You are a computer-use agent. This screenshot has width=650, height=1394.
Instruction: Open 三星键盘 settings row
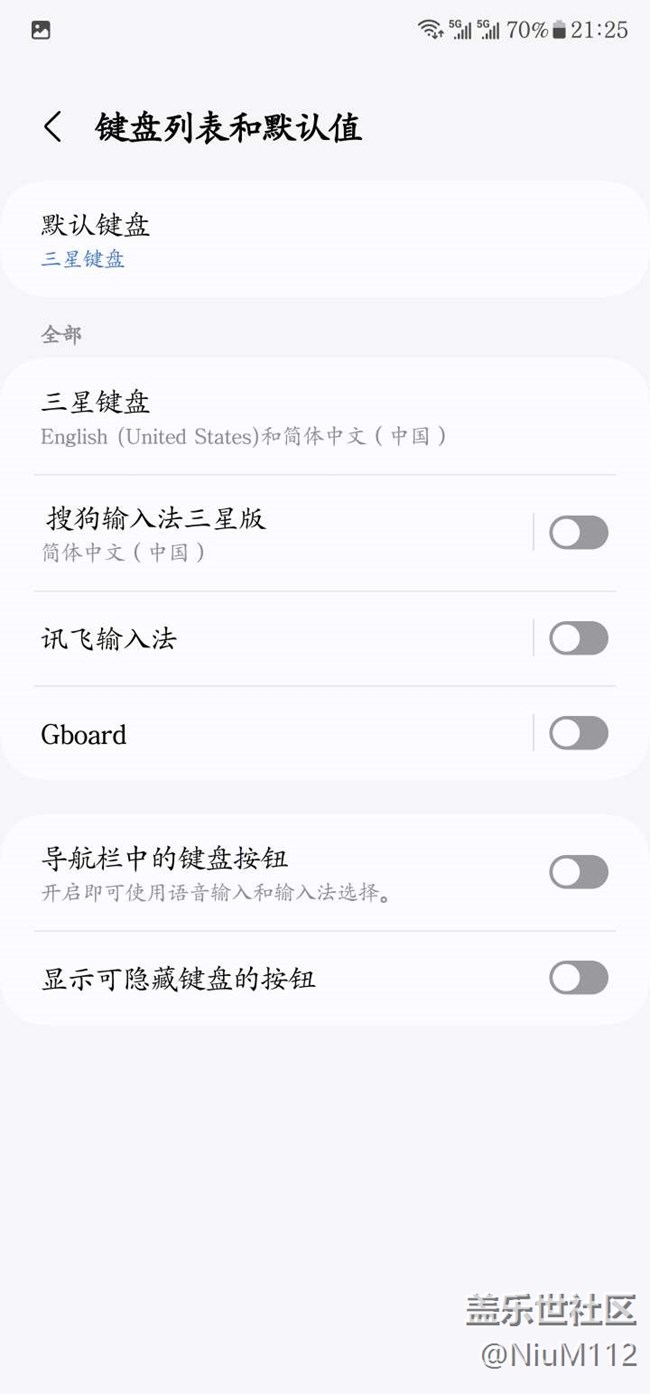[x=325, y=417]
